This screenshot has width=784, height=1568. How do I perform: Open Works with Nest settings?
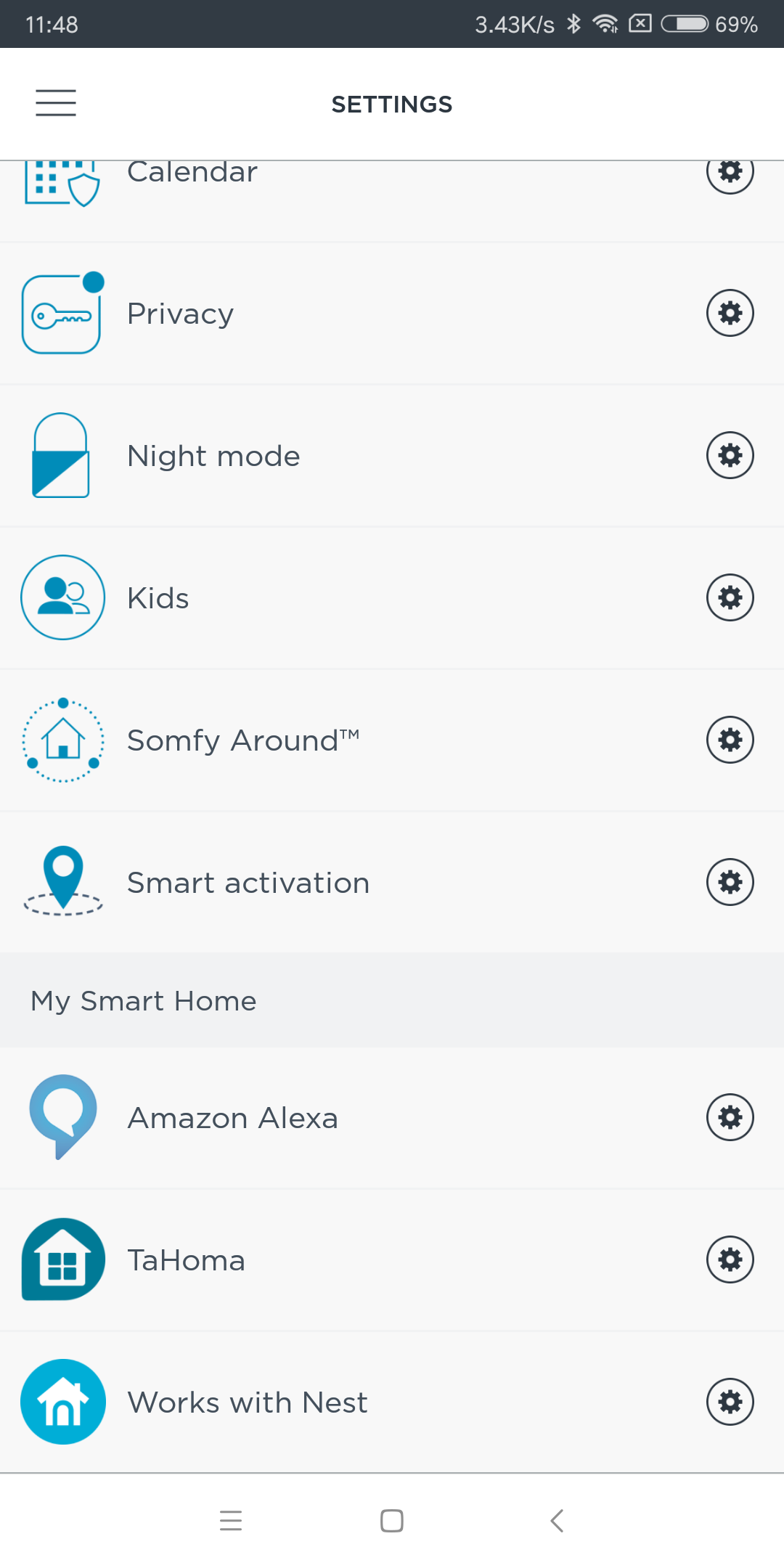tap(392, 1402)
